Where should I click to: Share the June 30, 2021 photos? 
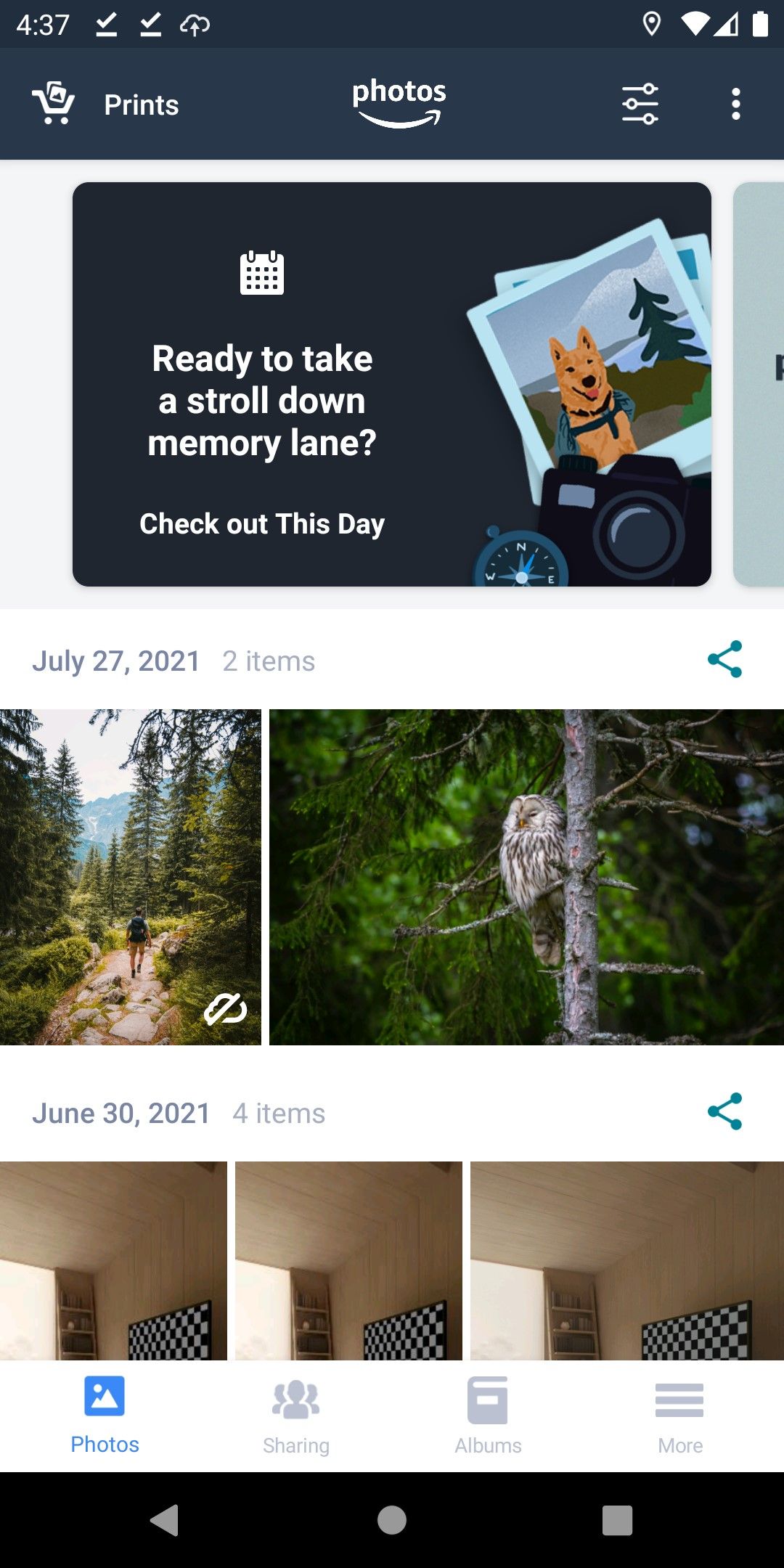click(725, 1112)
